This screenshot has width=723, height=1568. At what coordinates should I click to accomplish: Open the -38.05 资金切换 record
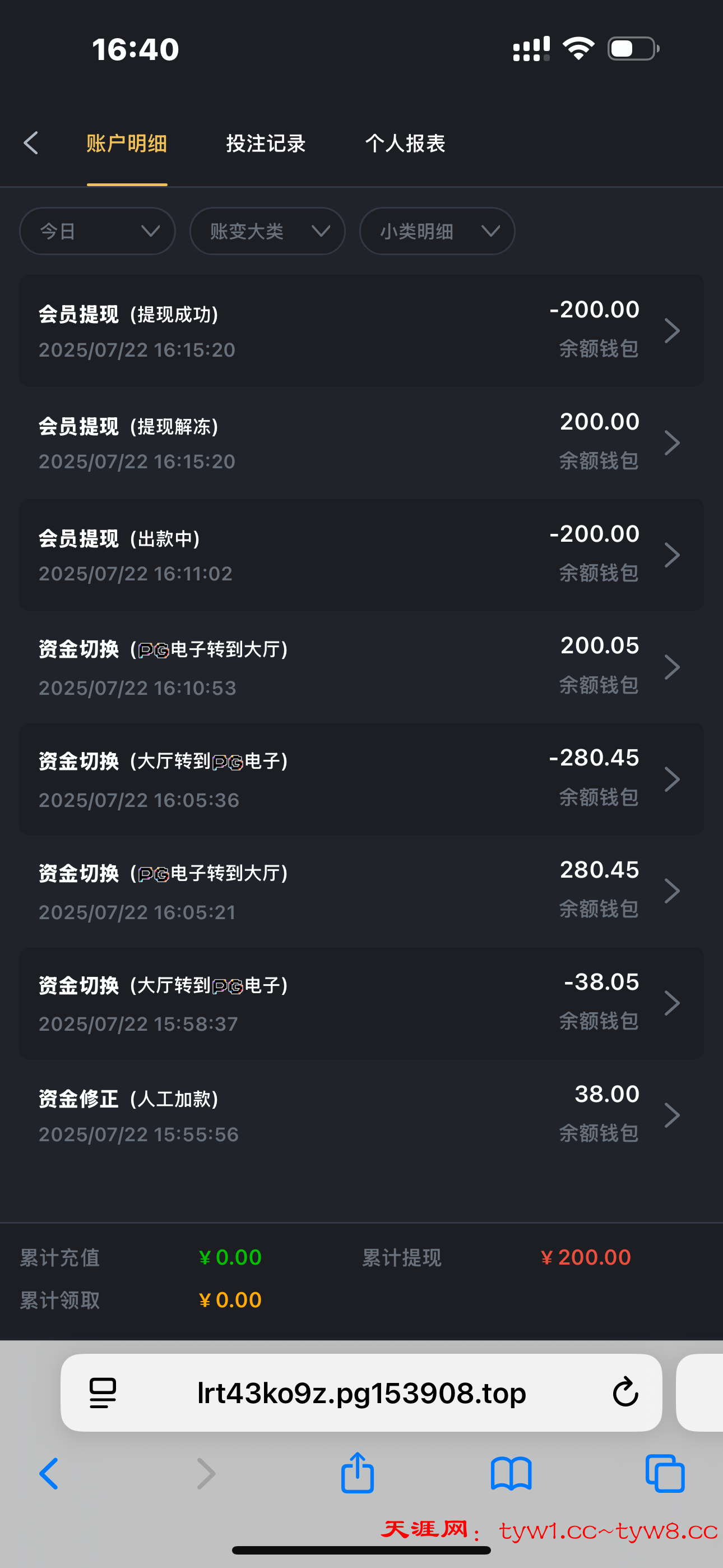tap(361, 1003)
